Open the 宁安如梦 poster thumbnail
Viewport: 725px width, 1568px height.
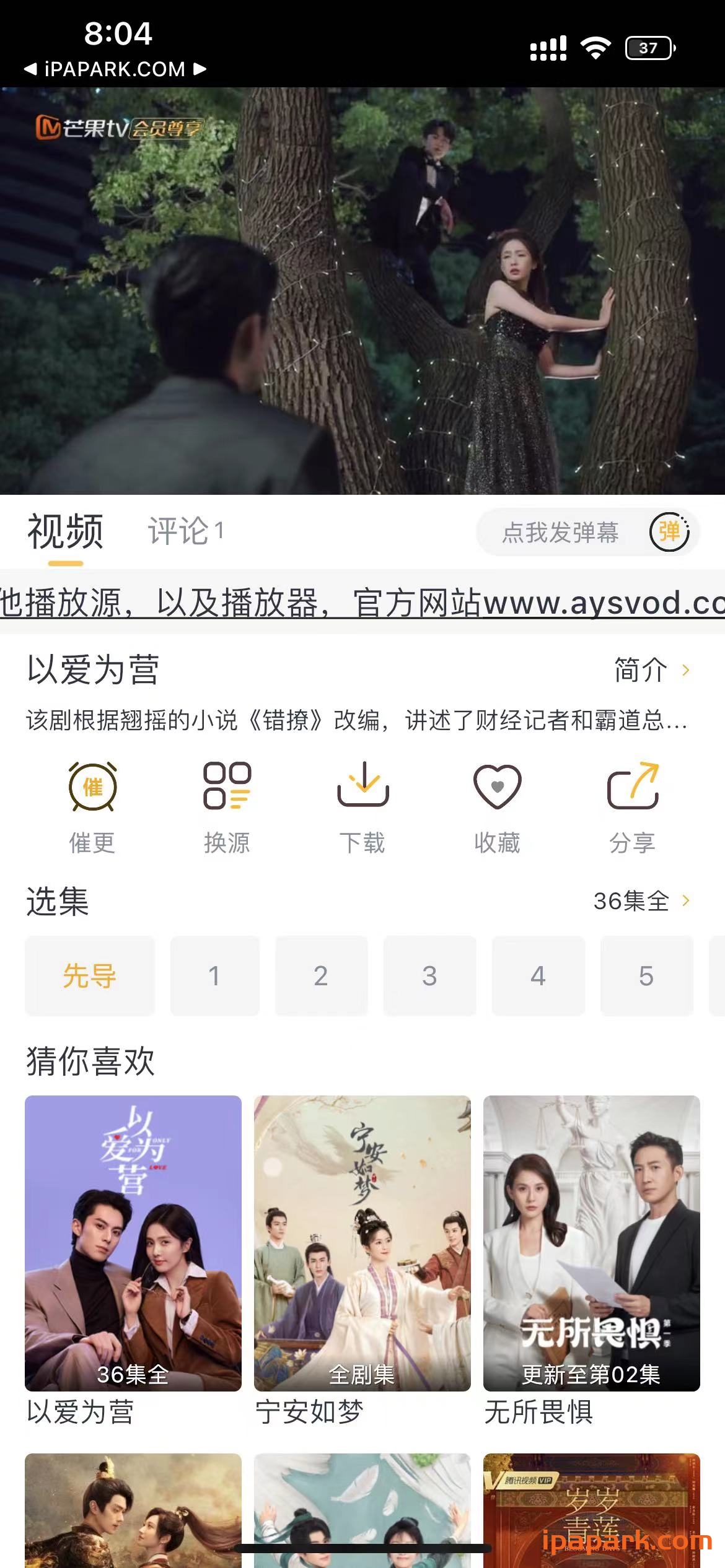click(x=362, y=1245)
